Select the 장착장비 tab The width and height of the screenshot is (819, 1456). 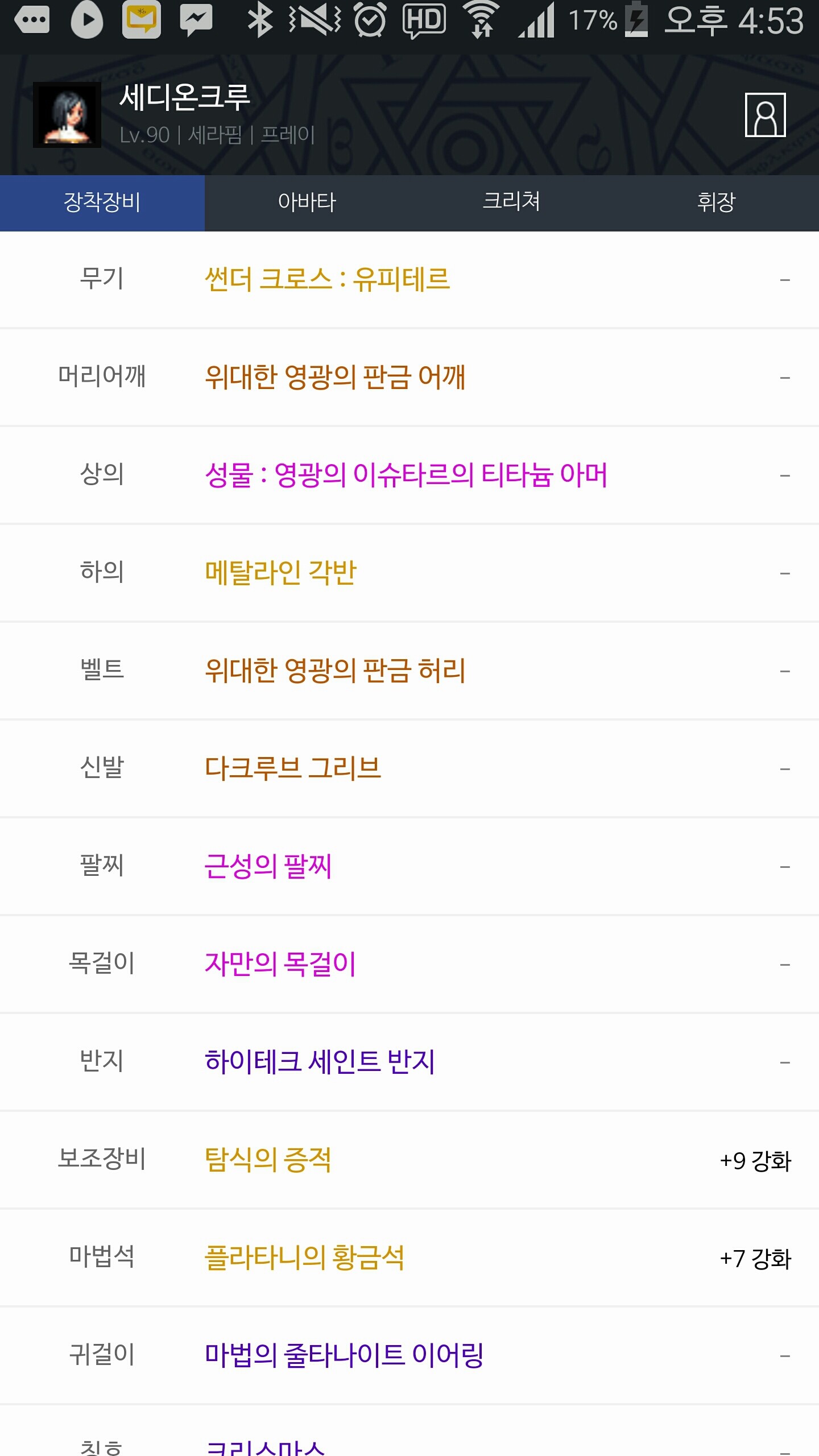pos(102,202)
